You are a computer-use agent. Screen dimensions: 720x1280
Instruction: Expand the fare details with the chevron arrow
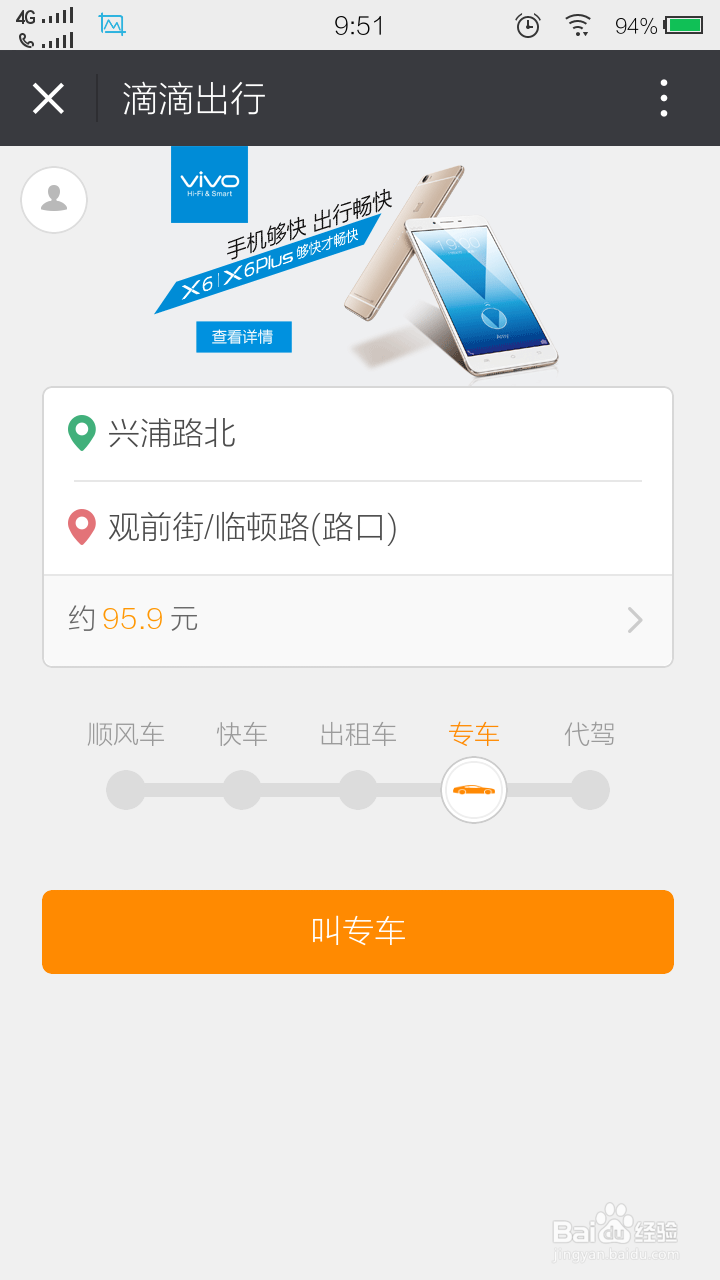tap(634, 620)
